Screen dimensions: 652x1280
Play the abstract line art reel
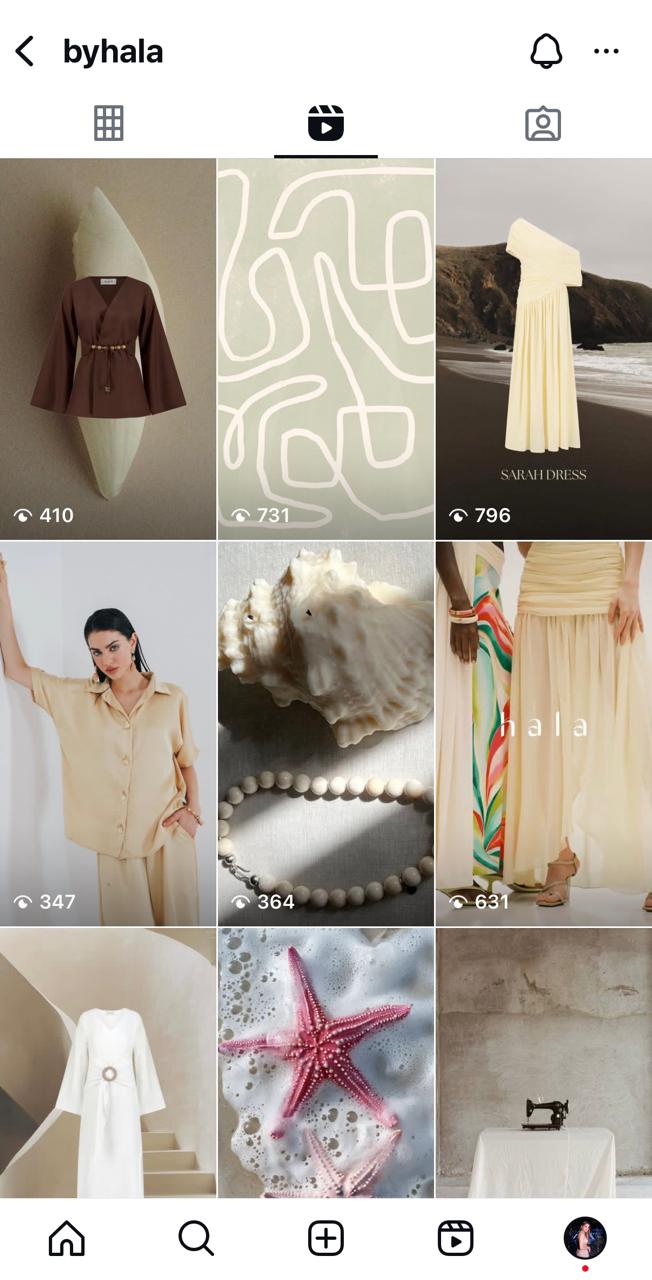click(326, 348)
